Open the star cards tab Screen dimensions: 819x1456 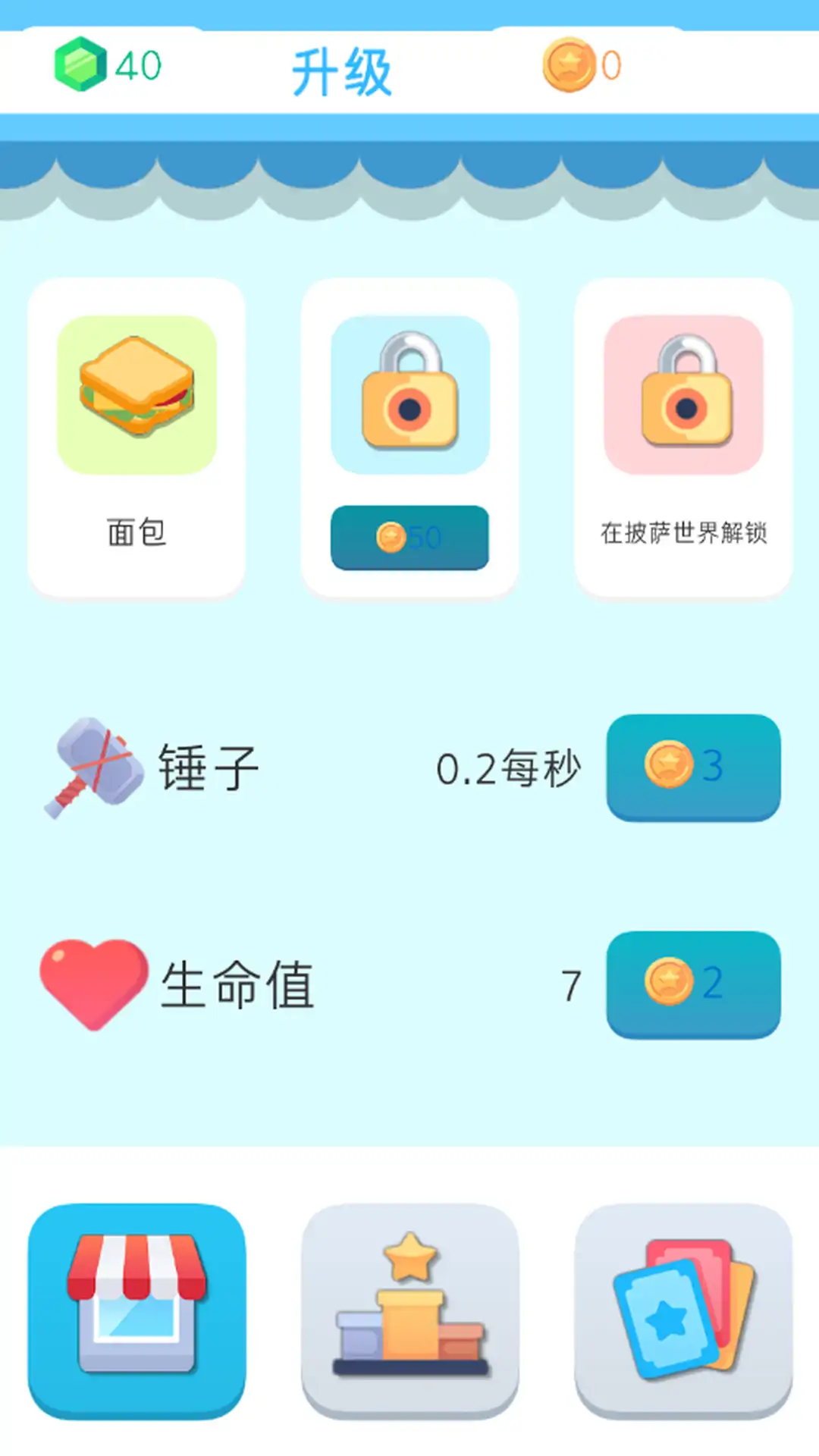683,1310
